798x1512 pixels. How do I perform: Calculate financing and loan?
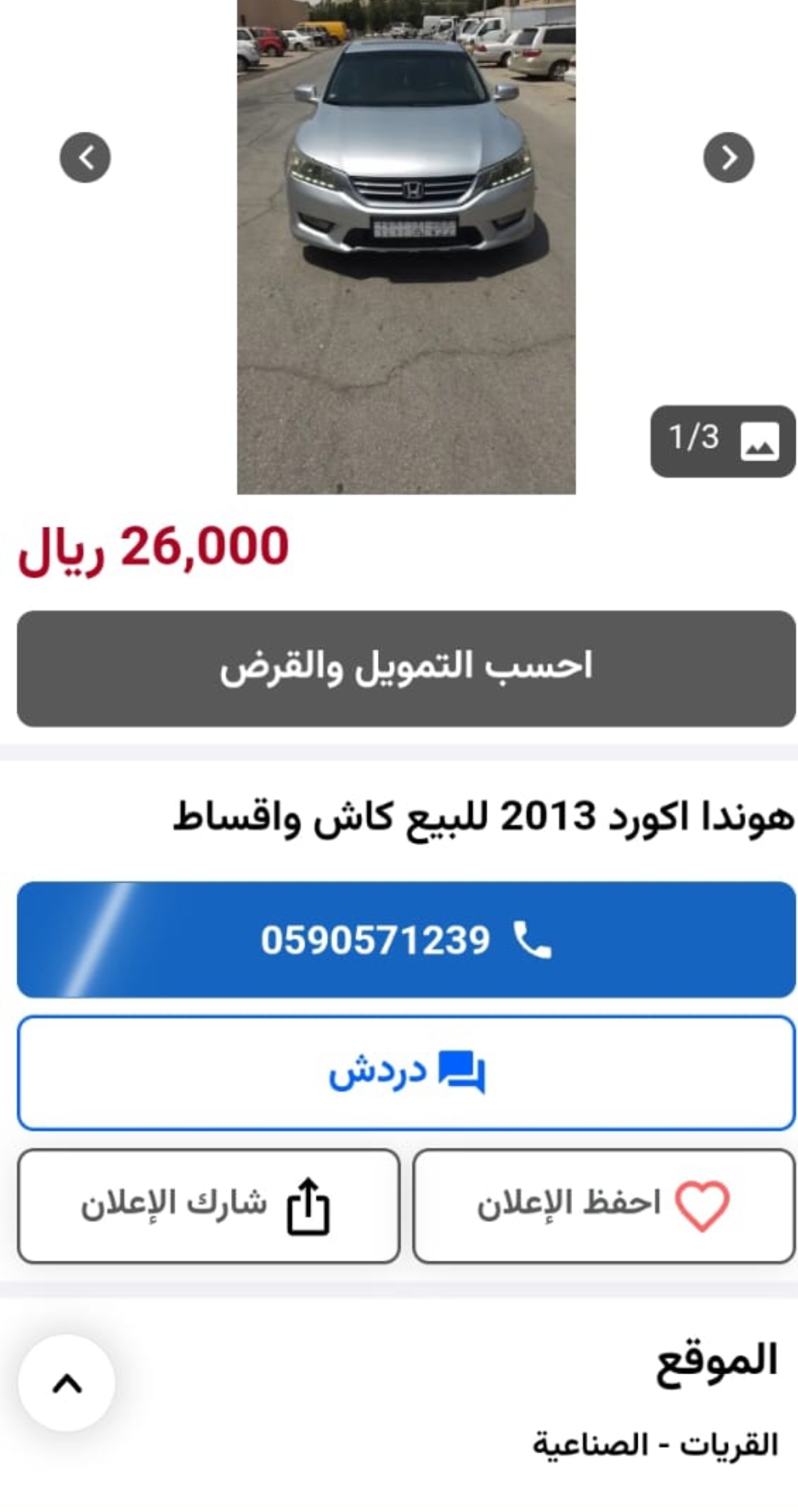(x=407, y=668)
